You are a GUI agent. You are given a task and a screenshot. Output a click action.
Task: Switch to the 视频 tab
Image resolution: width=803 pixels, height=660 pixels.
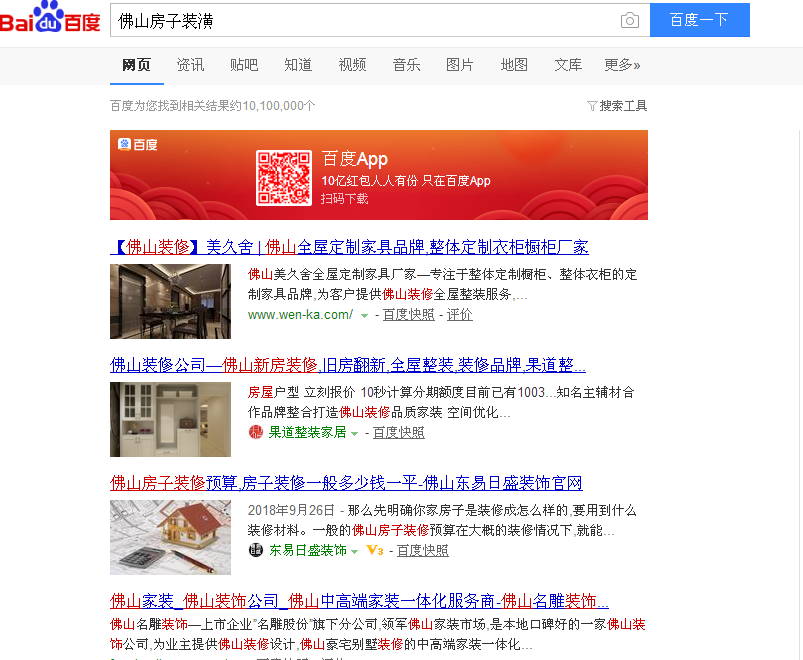[x=352, y=65]
